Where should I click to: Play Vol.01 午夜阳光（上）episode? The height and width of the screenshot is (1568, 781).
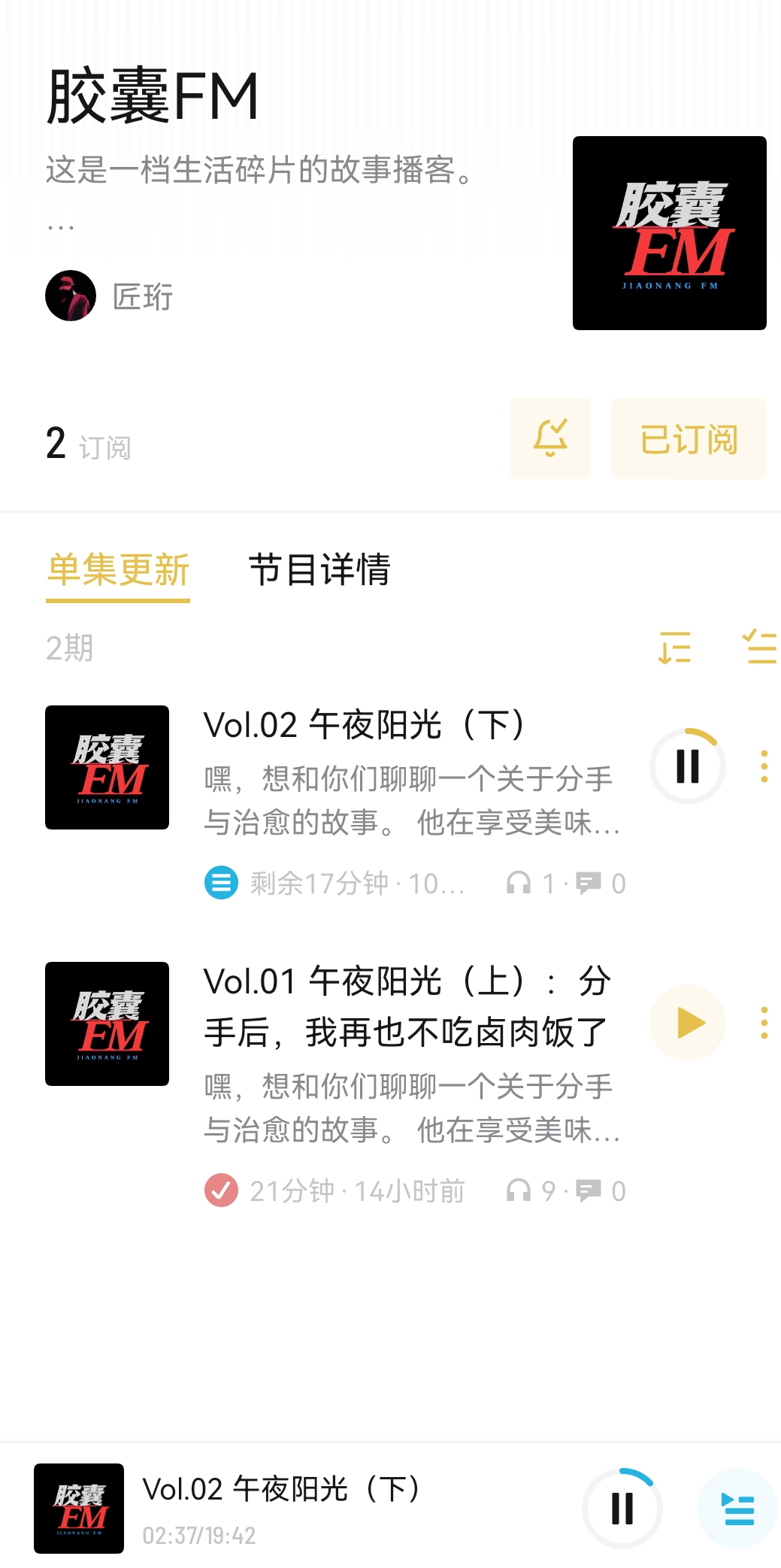click(x=687, y=1023)
